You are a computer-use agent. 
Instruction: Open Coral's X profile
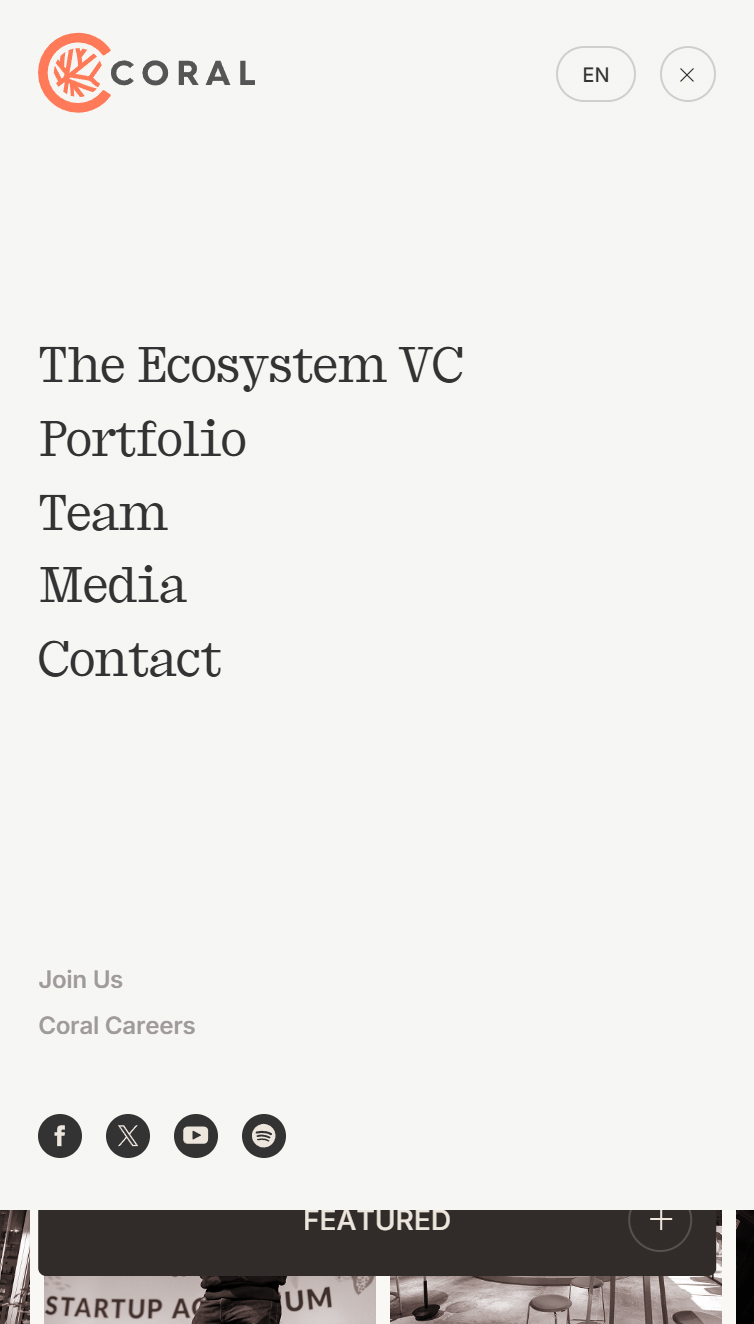coord(128,1136)
